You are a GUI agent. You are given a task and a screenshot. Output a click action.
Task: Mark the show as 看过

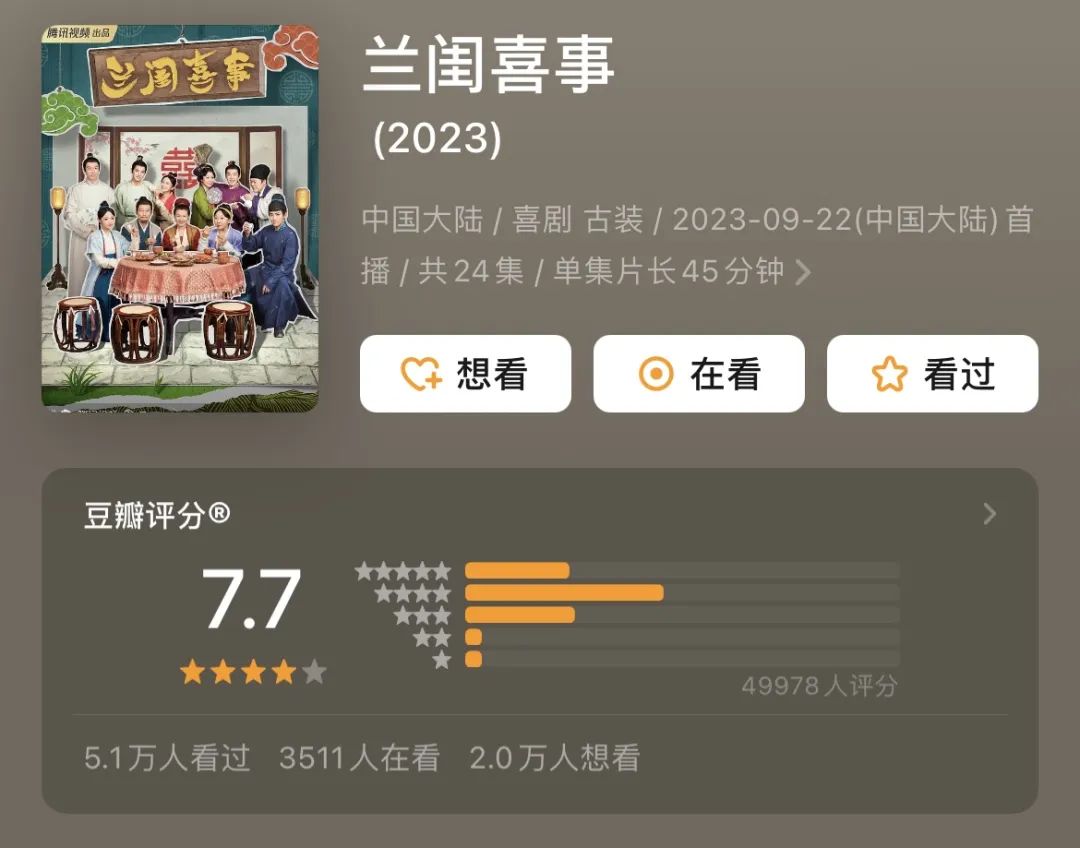932,374
